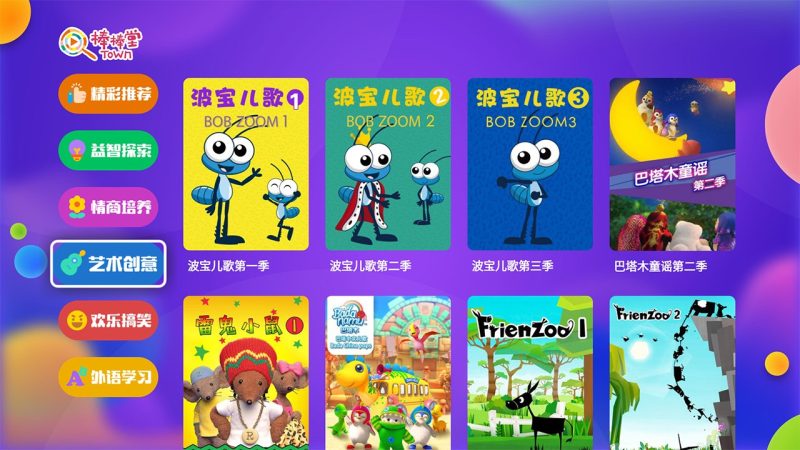Open the 雷鬼小鼠 cartoon card
Screen dimensions: 800x450
pos(246,373)
